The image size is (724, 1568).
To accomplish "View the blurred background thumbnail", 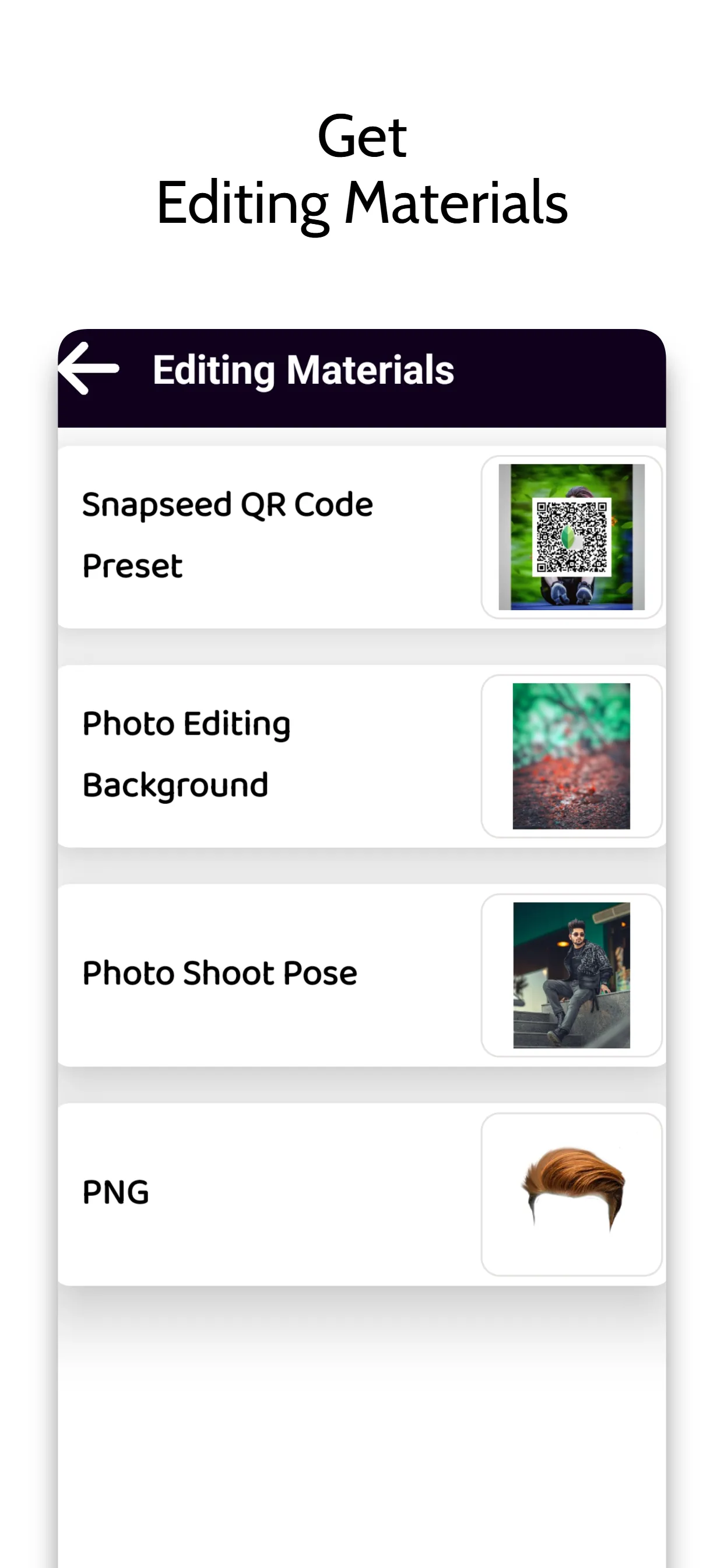I will [x=571, y=757].
